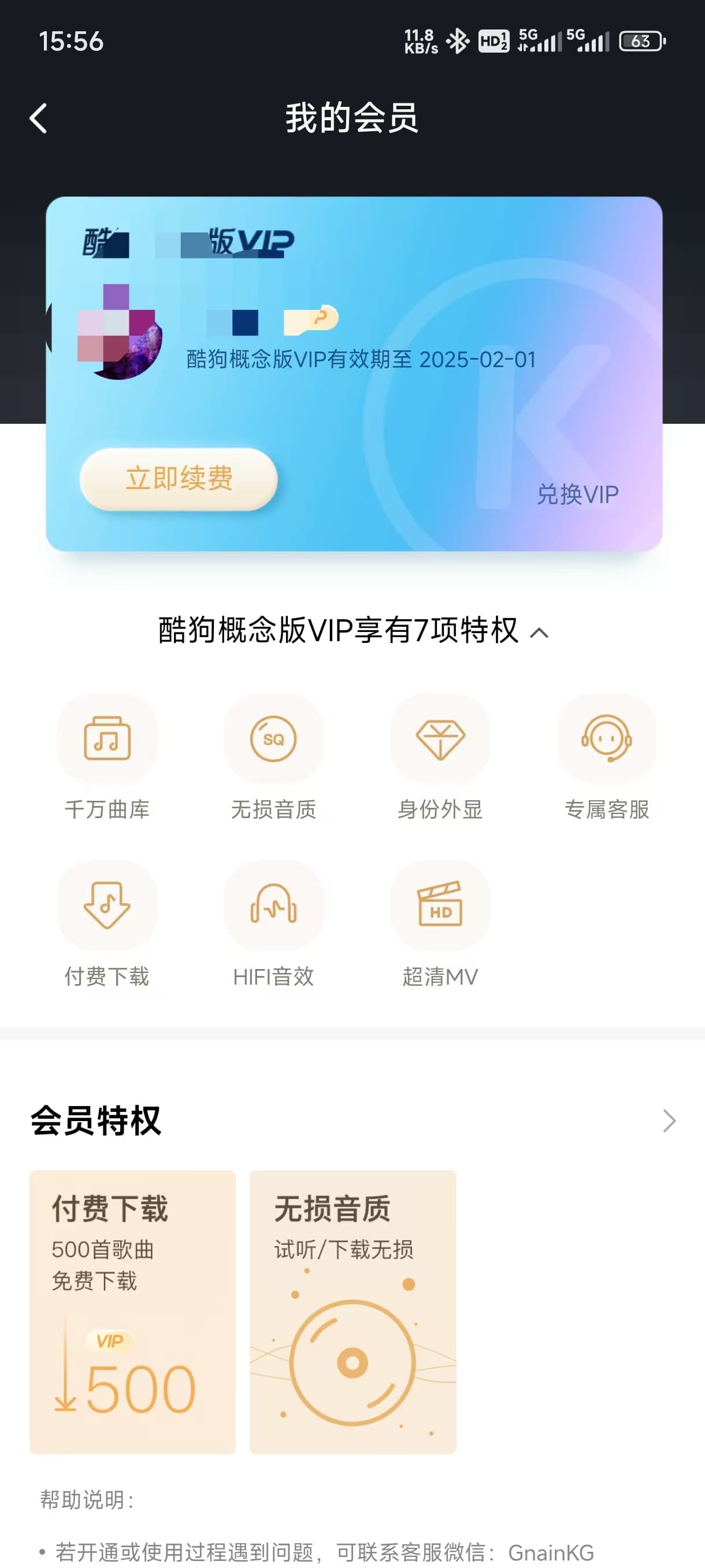Open the 兑换VIP redeem link
The height and width of the screenshot is (1568, 705).
[x=577, y=494]
